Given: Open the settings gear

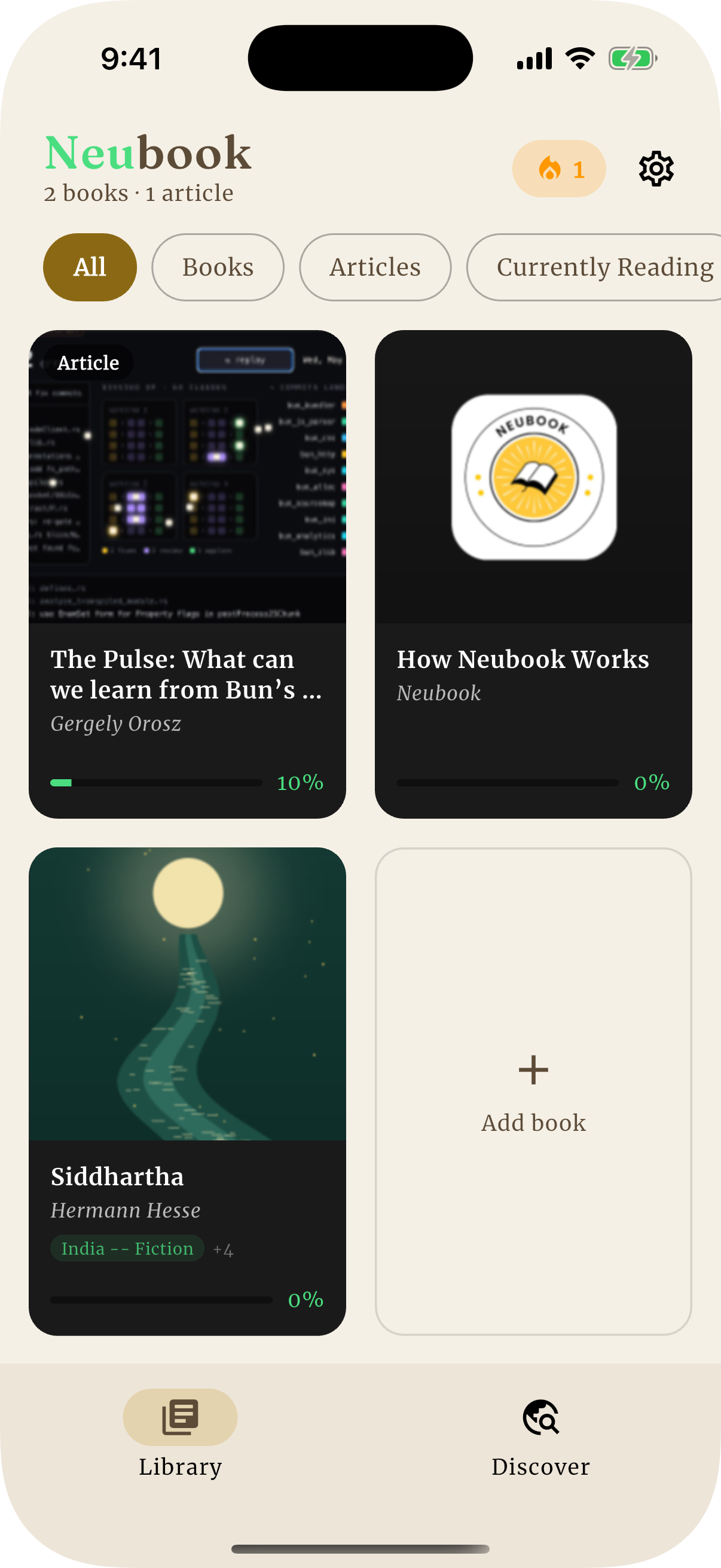Looking at the screenshot, I should [x=656, y=169].
